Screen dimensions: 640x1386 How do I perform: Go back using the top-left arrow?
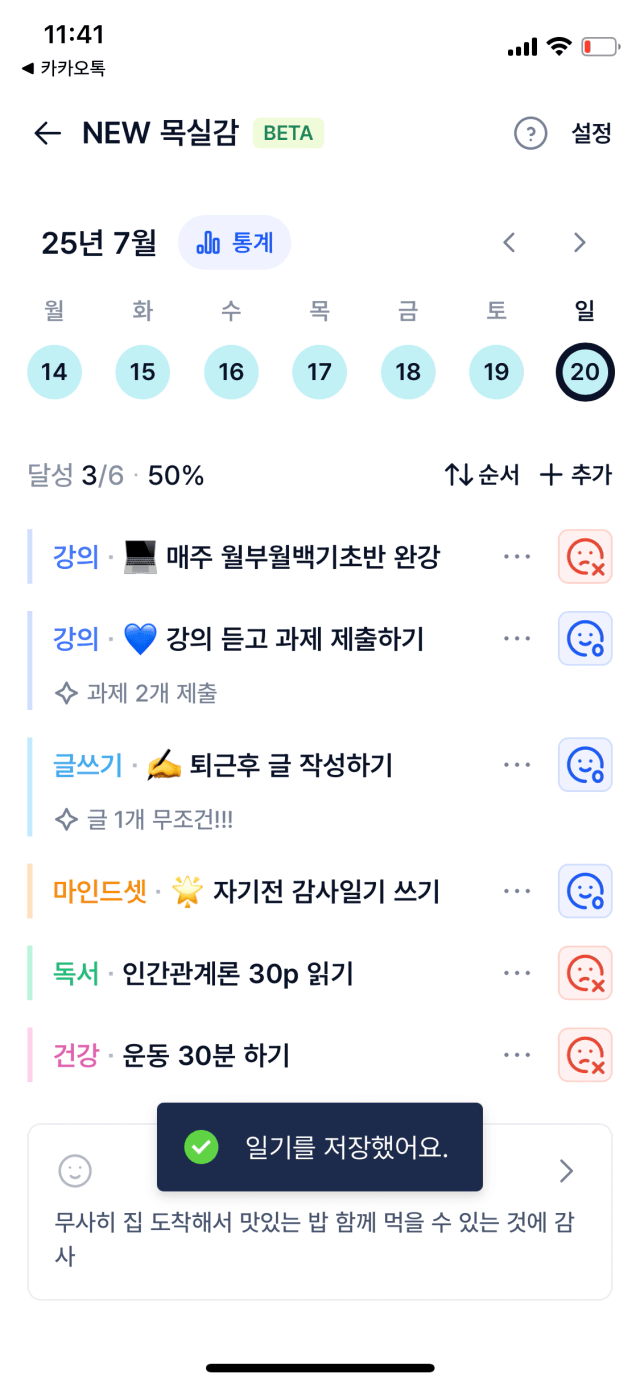(x=47, y=133)
